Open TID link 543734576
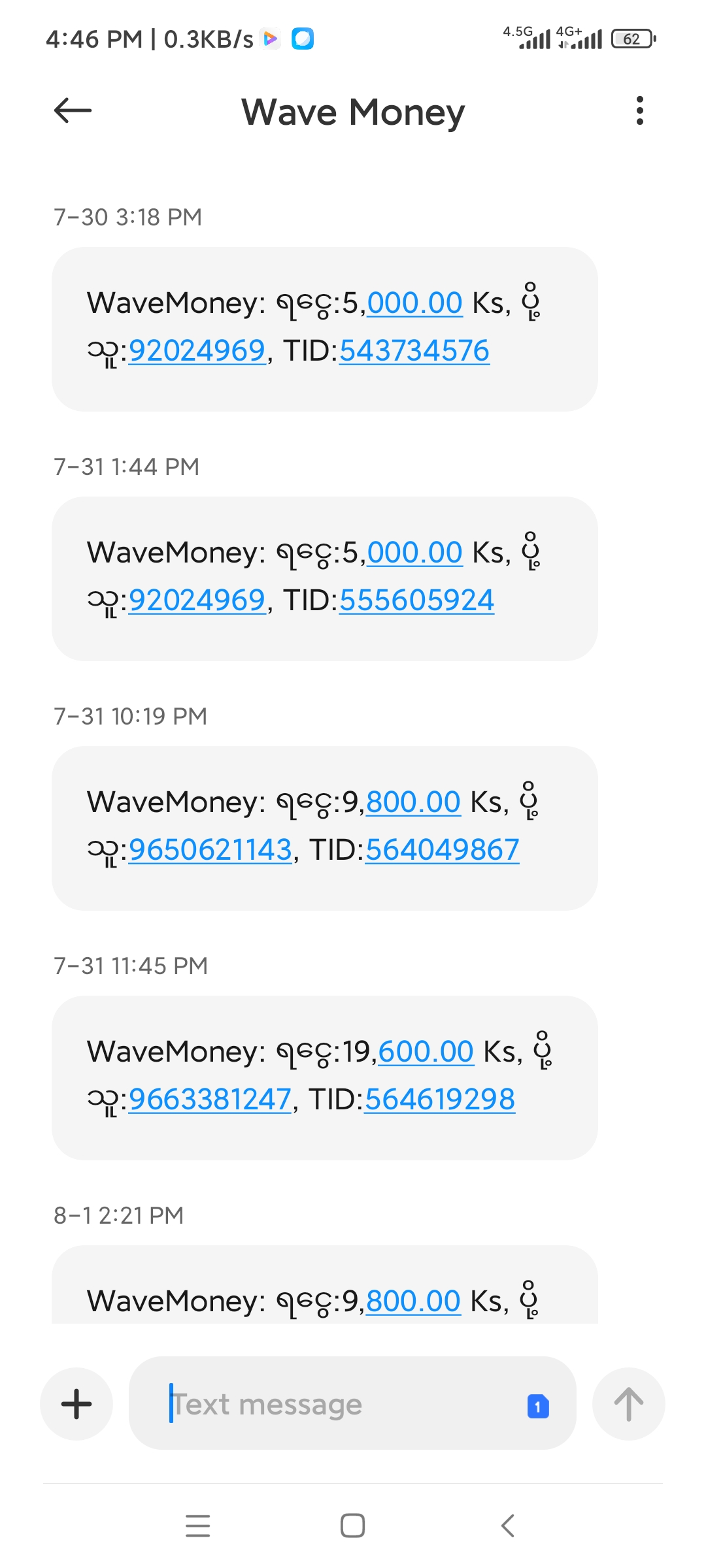The width and height of the screenshot is (706, 1568). point(414,351)
